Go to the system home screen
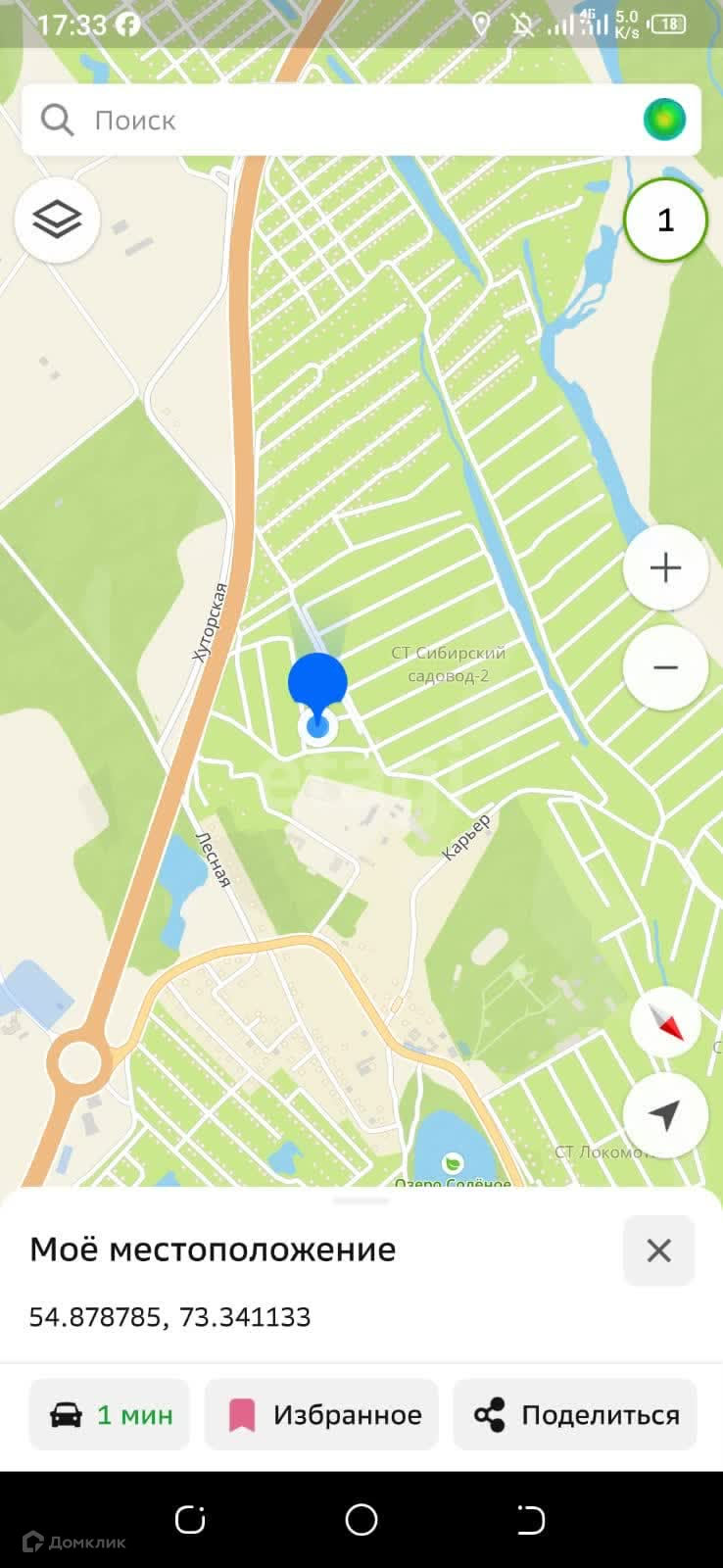The width and height of the screenshot is (723, 1568). [361, 1520]
